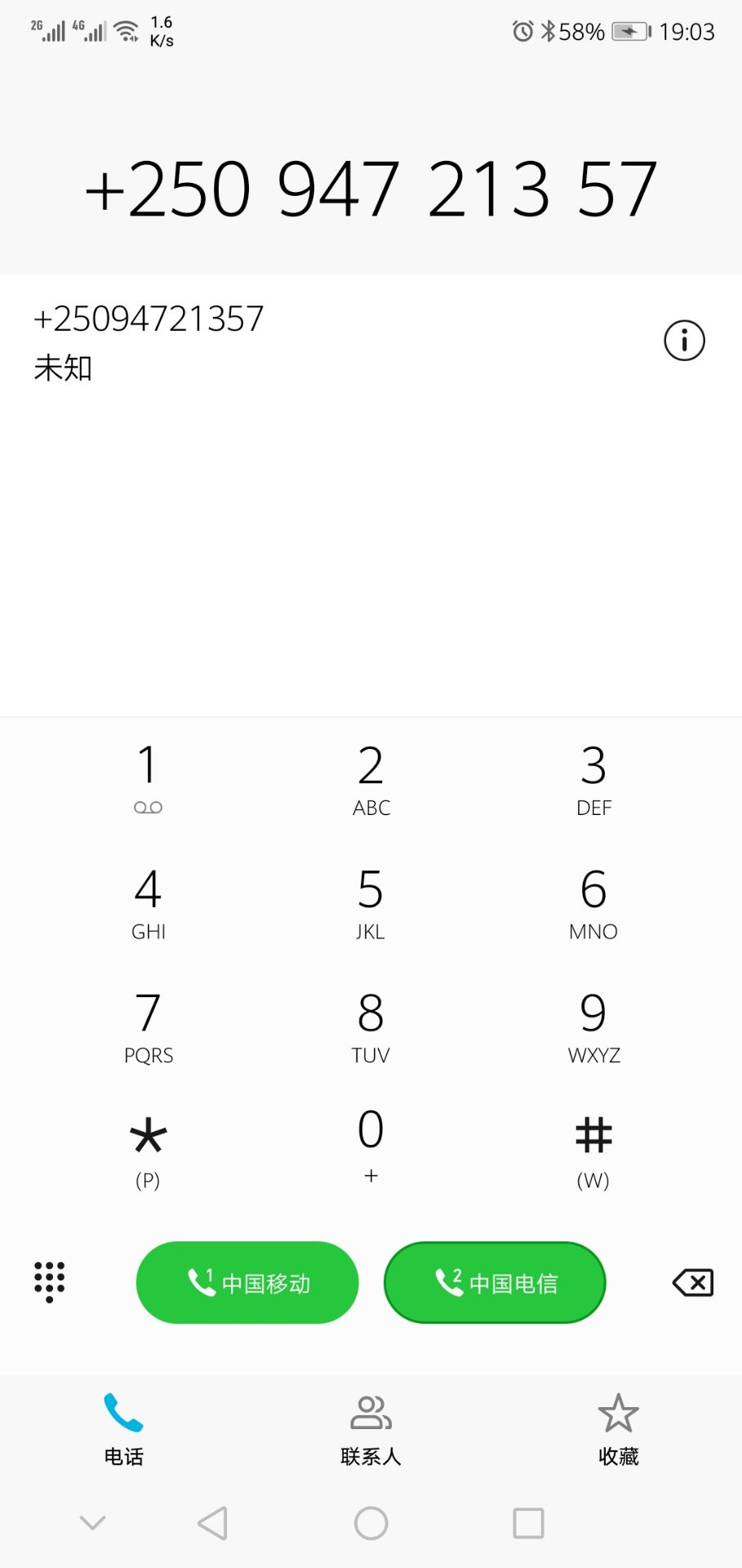Switch to the 收藏 tab
The image size is (742, 1568).
[618, 1429]
